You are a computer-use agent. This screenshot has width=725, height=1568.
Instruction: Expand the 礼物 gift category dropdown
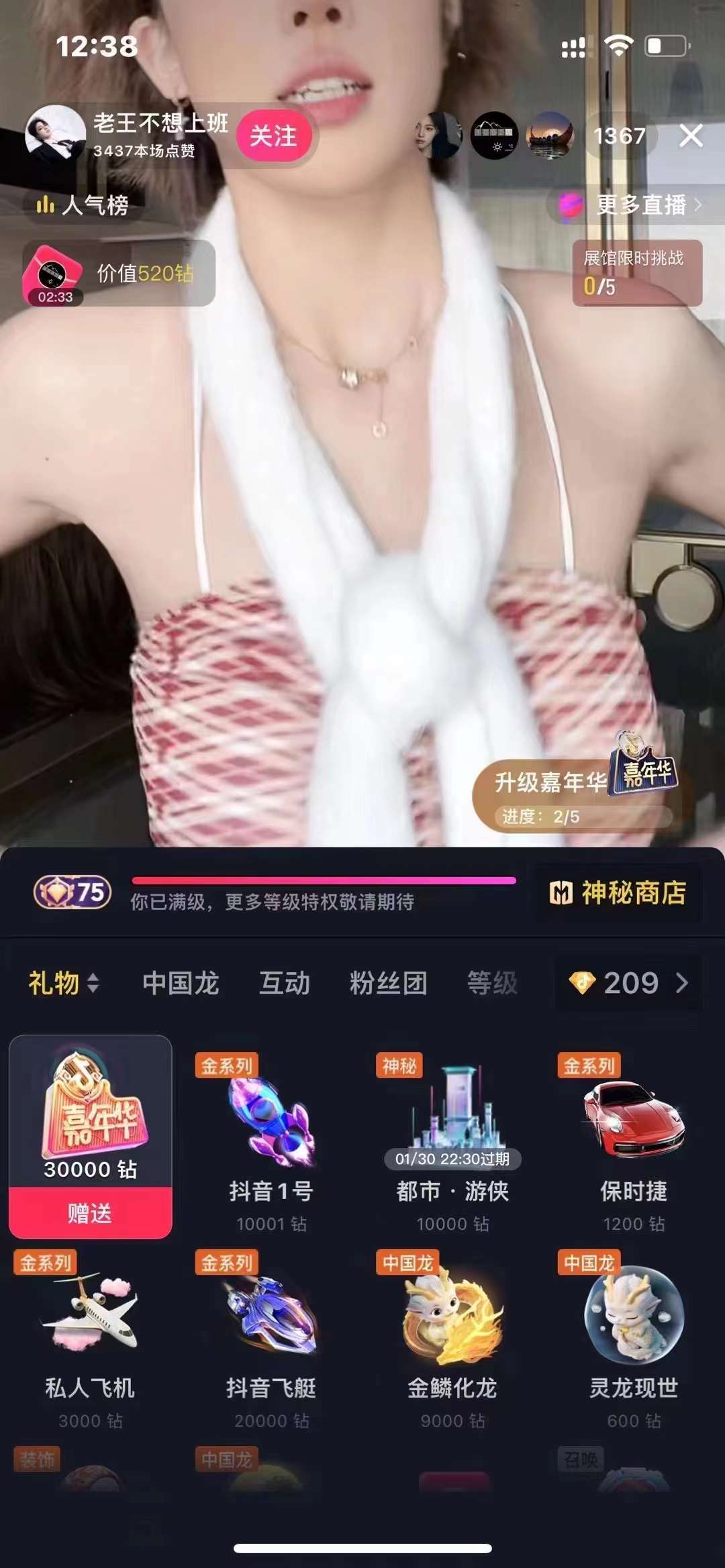[64, 983]
